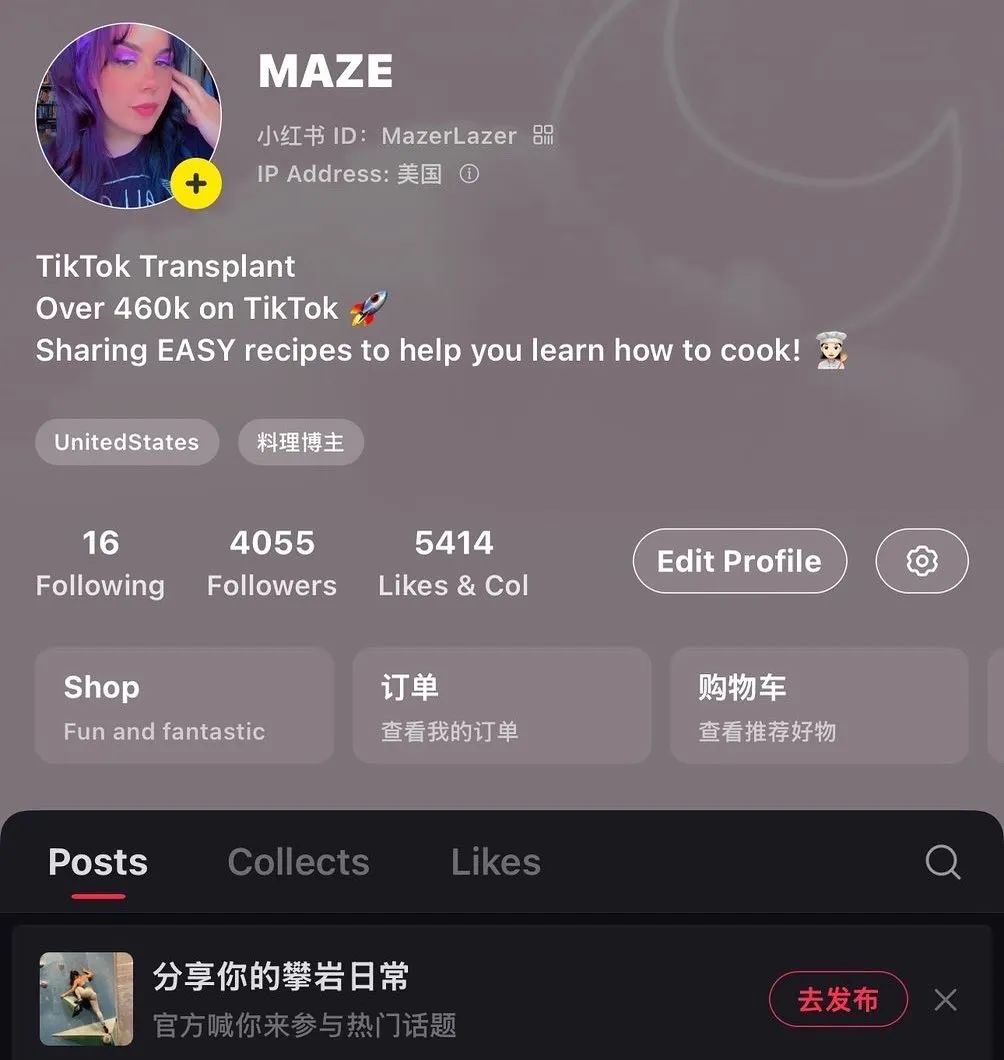Open the 购物车 shopping cart card
This screenshot has width=1004, height=1060.
pos(818,706)
